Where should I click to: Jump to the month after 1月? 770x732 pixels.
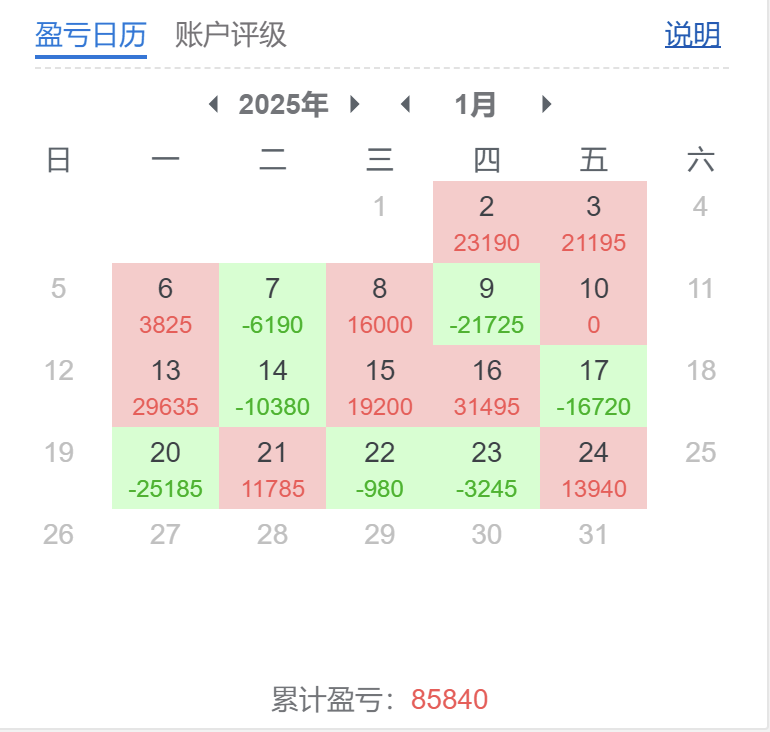[x=546, y=104]
